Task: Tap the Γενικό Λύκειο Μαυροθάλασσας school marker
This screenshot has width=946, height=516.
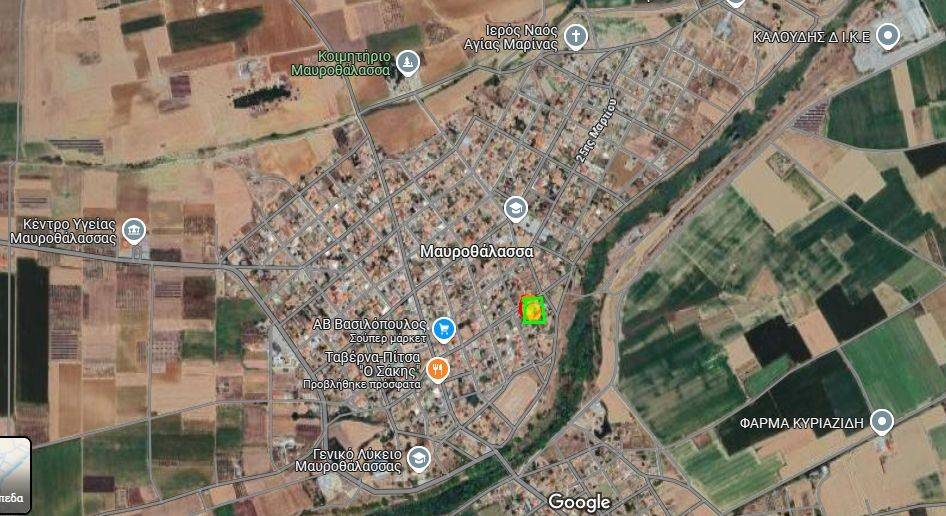Action: (418, 457)
